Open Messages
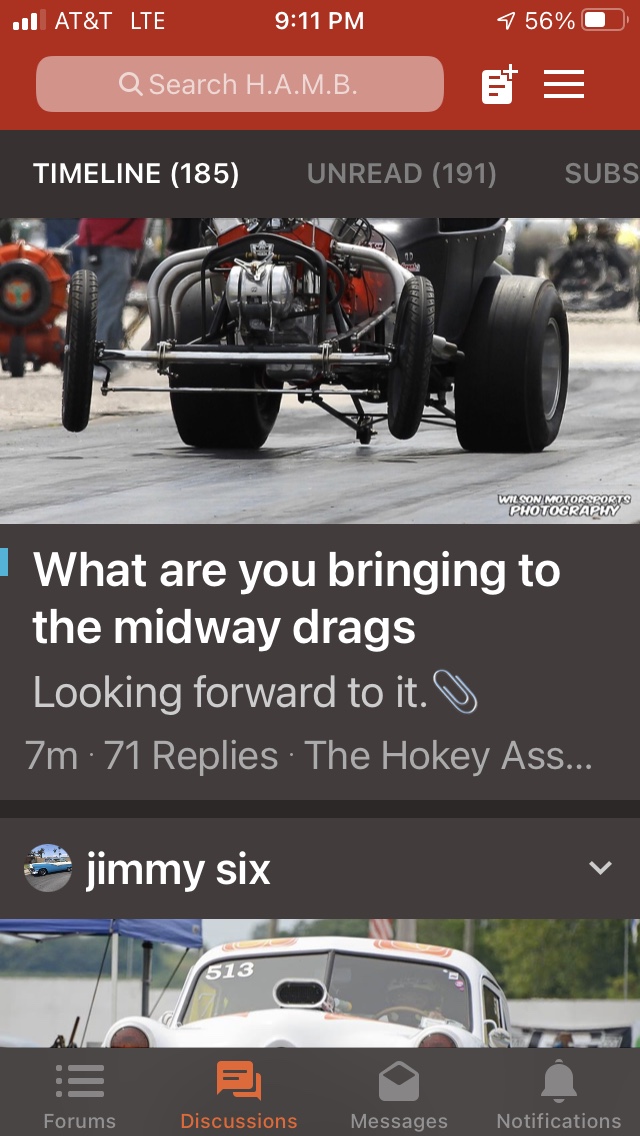 [x=399, y=1095]
